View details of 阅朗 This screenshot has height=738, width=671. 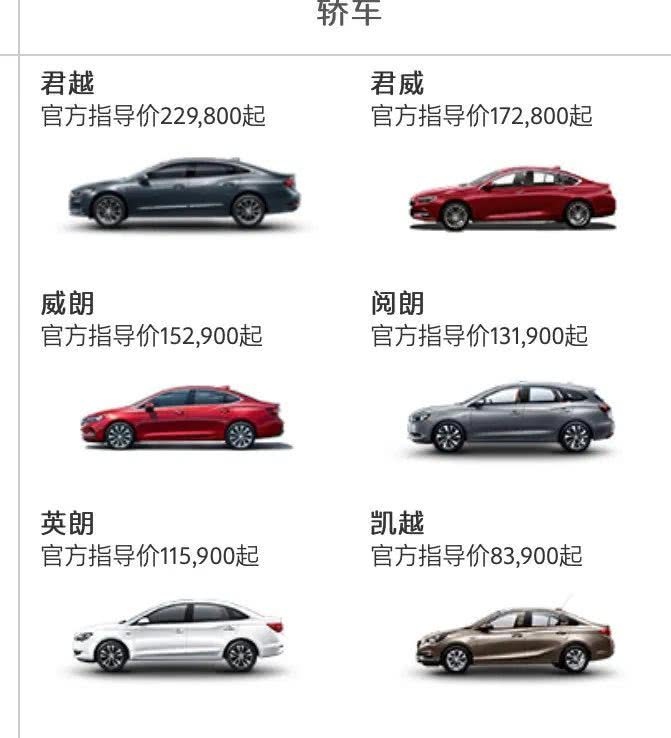coord(511,416)
